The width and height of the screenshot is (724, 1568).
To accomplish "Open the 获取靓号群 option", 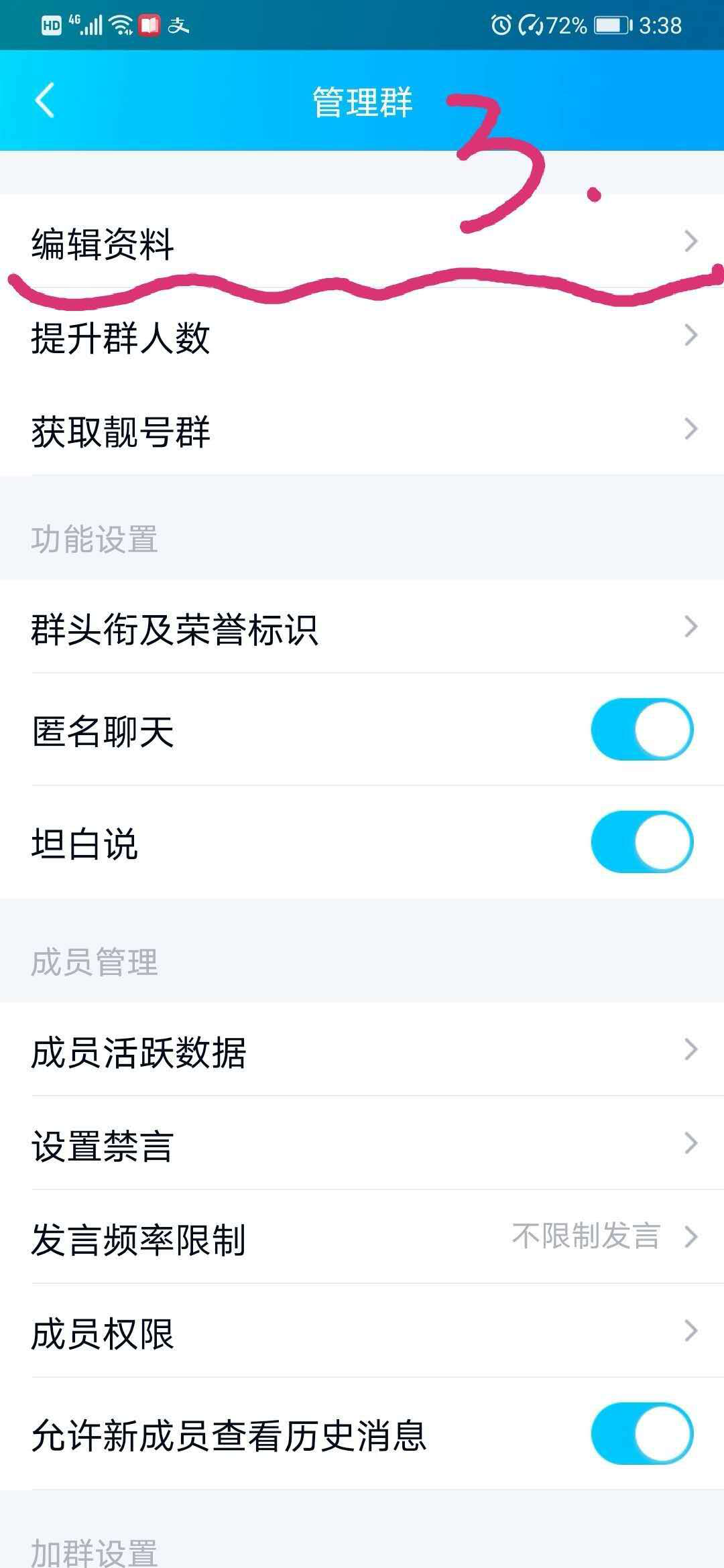I will click(x=362, y=429).
